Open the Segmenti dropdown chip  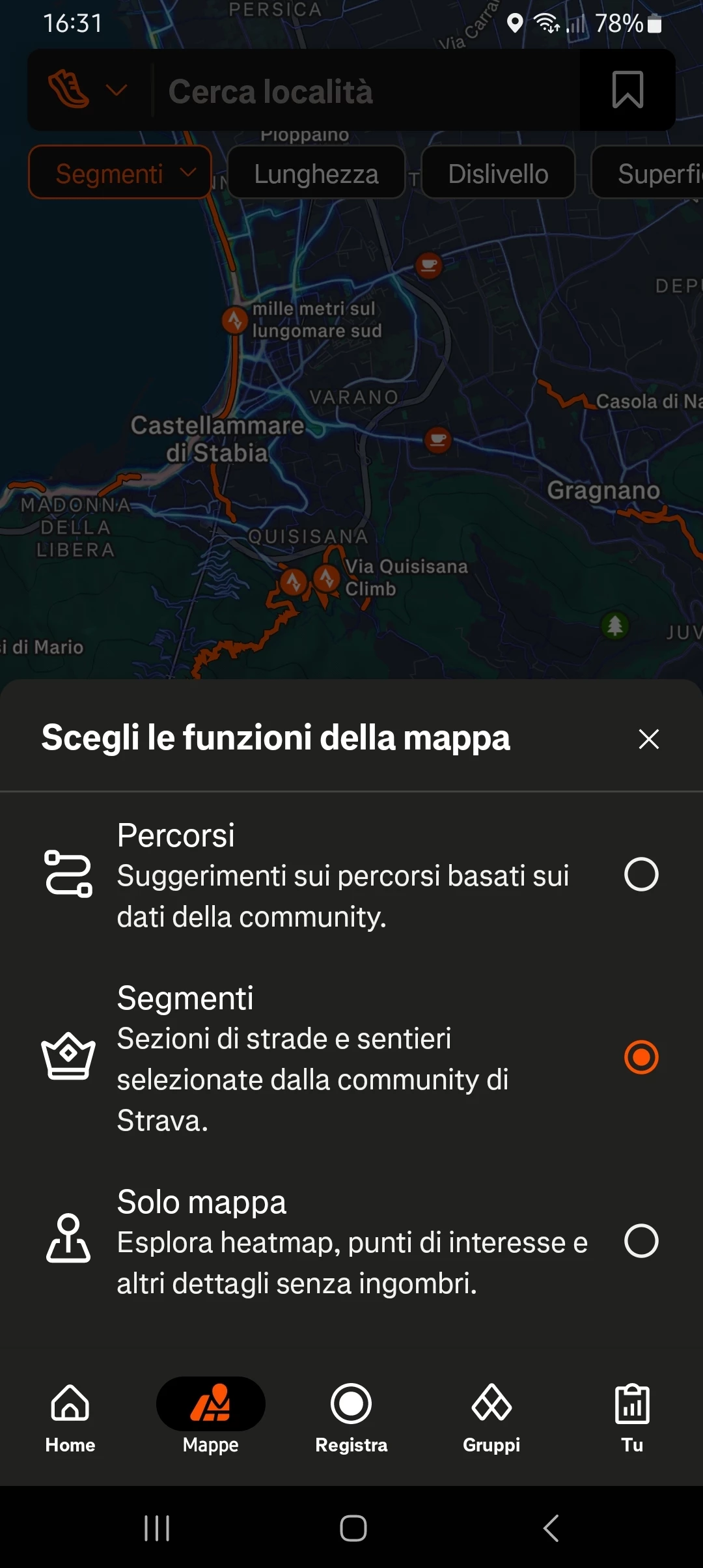pos(120,173)
